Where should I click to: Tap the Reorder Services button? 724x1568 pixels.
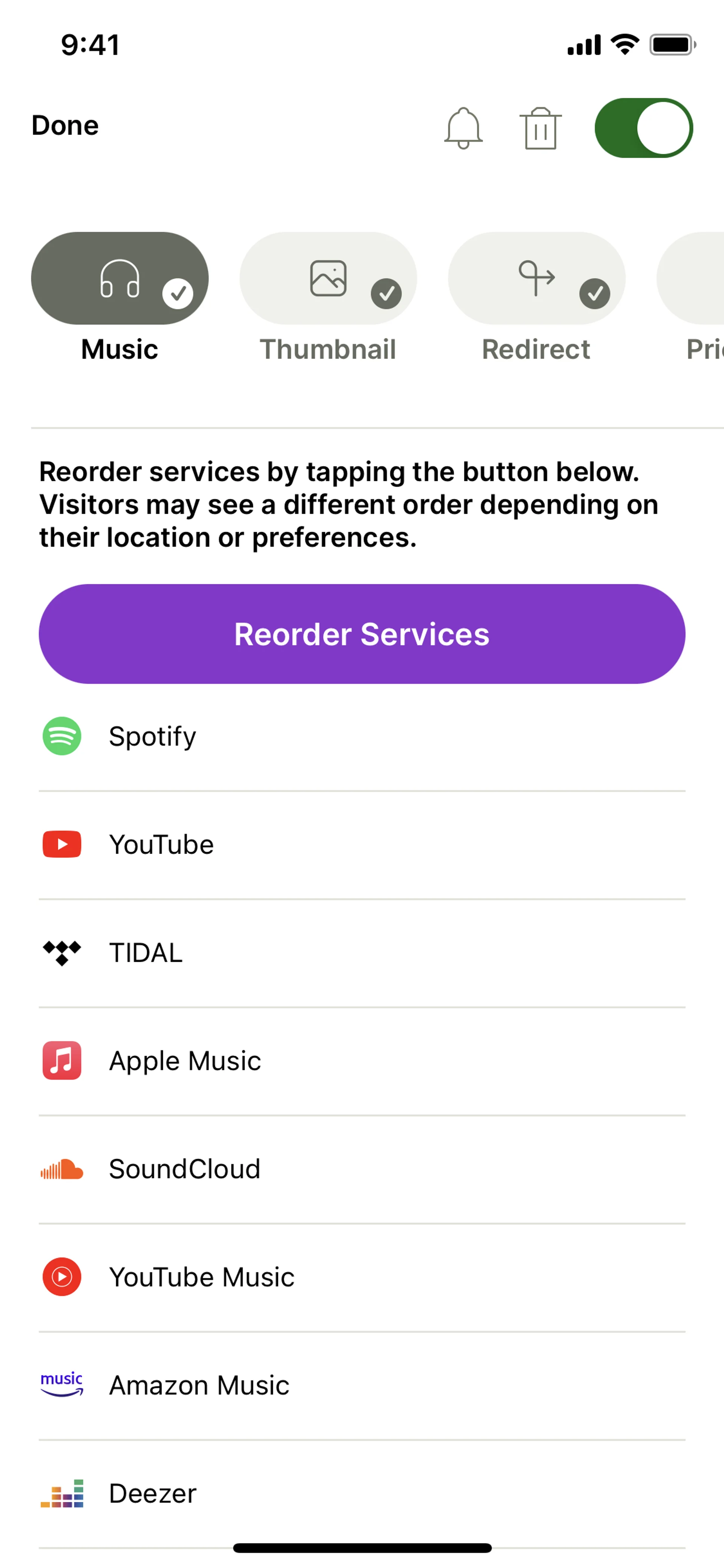coord(362,634)
